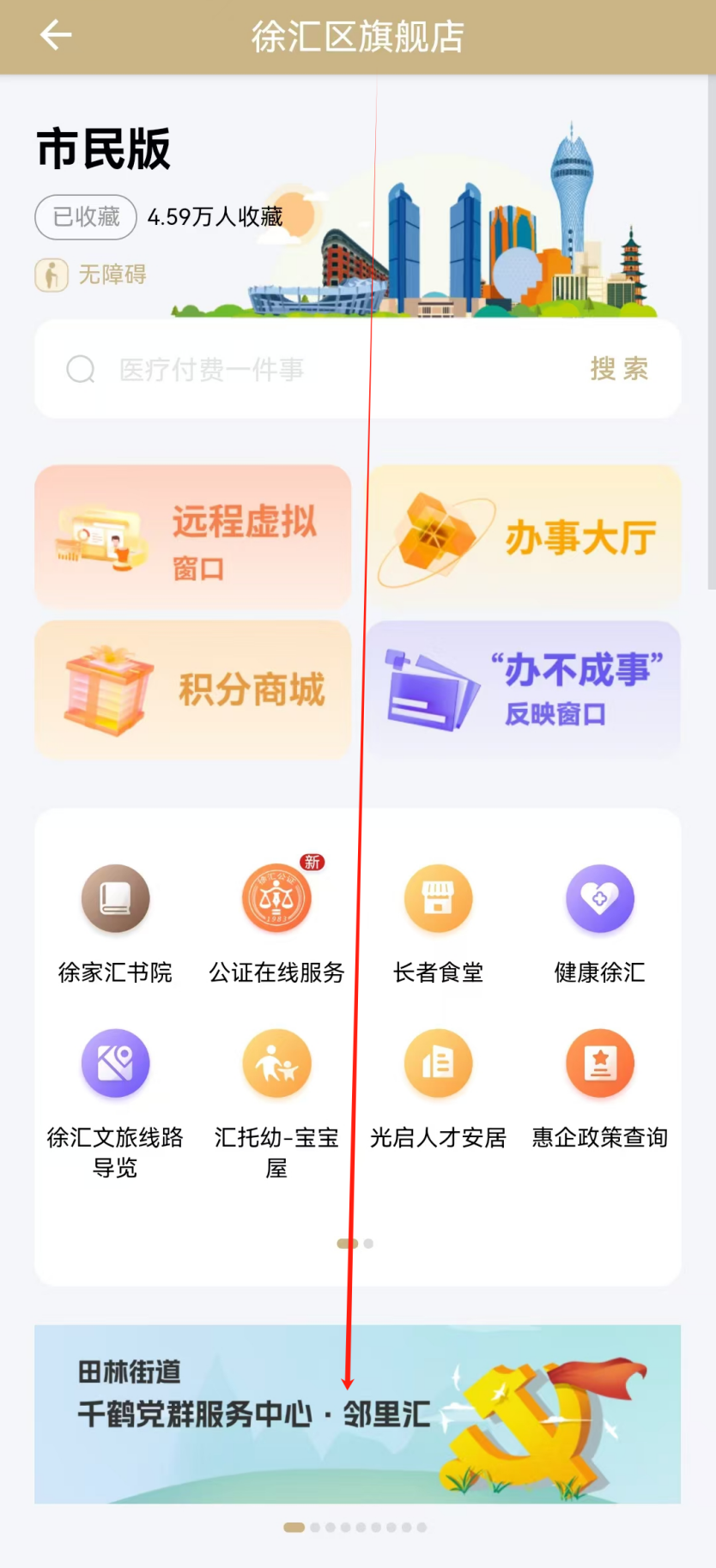
Task: Open 积分商城 card
Action: click(x=193, y=690)
